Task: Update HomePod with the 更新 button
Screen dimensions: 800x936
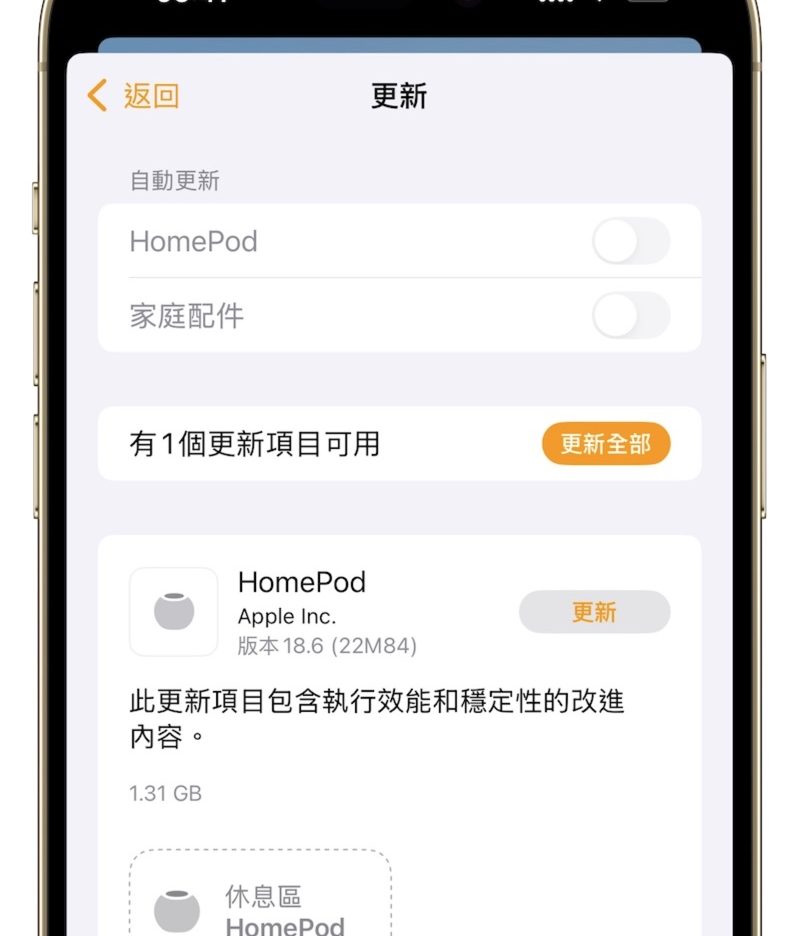Action: [x=594, y=612]
